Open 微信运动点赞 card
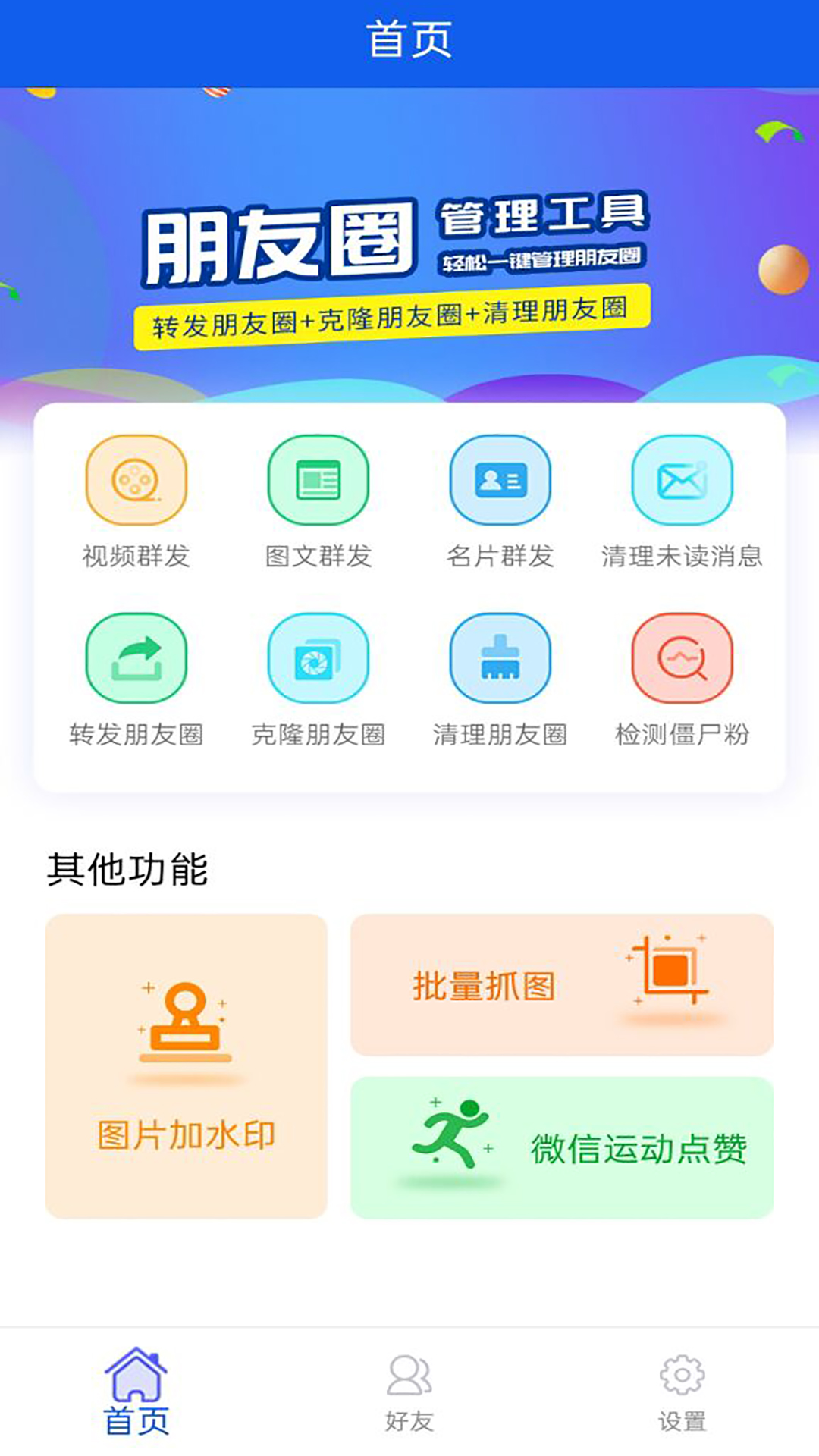Image resolution: width=819 pixels, height=1456 pixels. pos(562,1148)
